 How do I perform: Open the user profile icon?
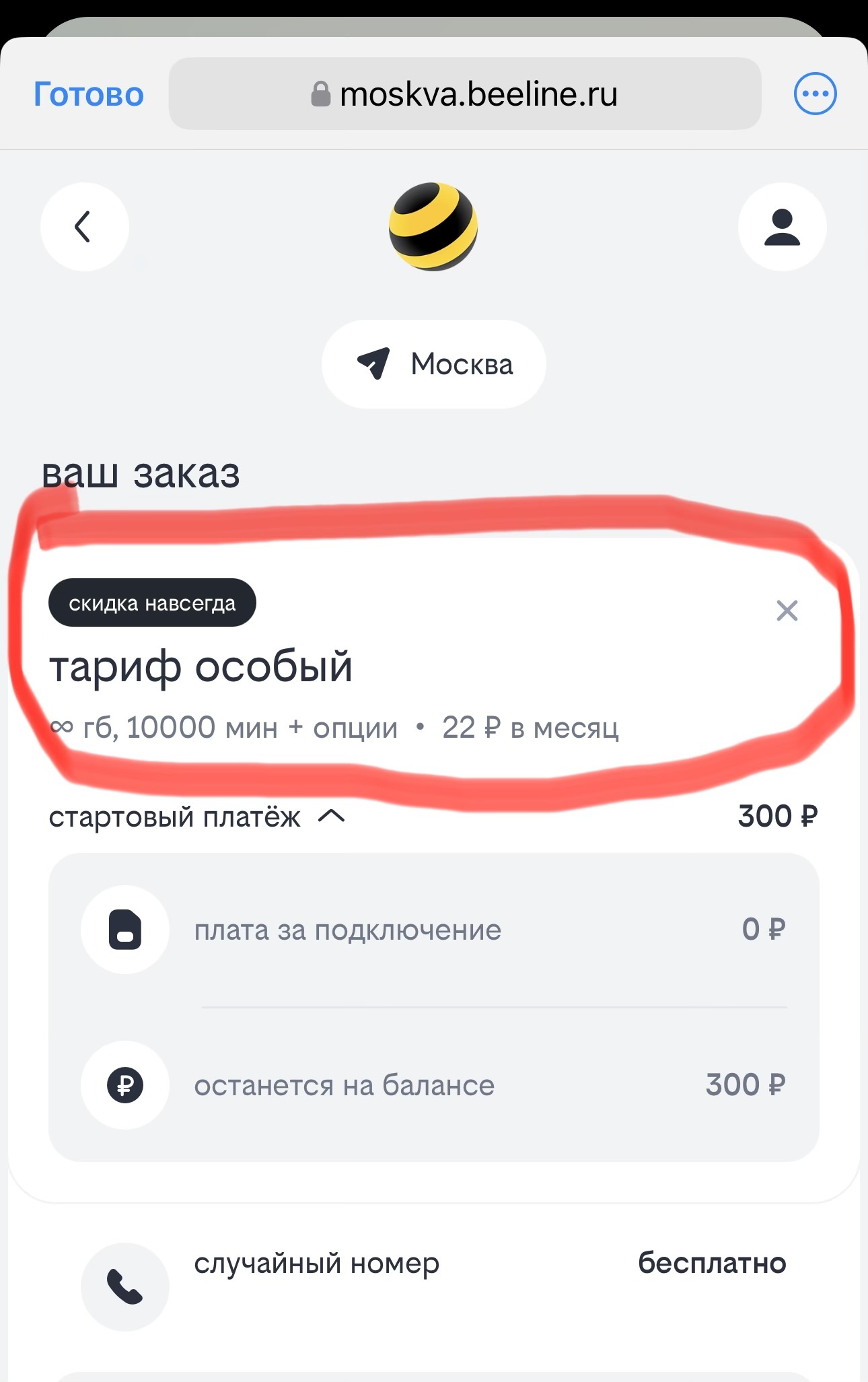tap(782, 227)
